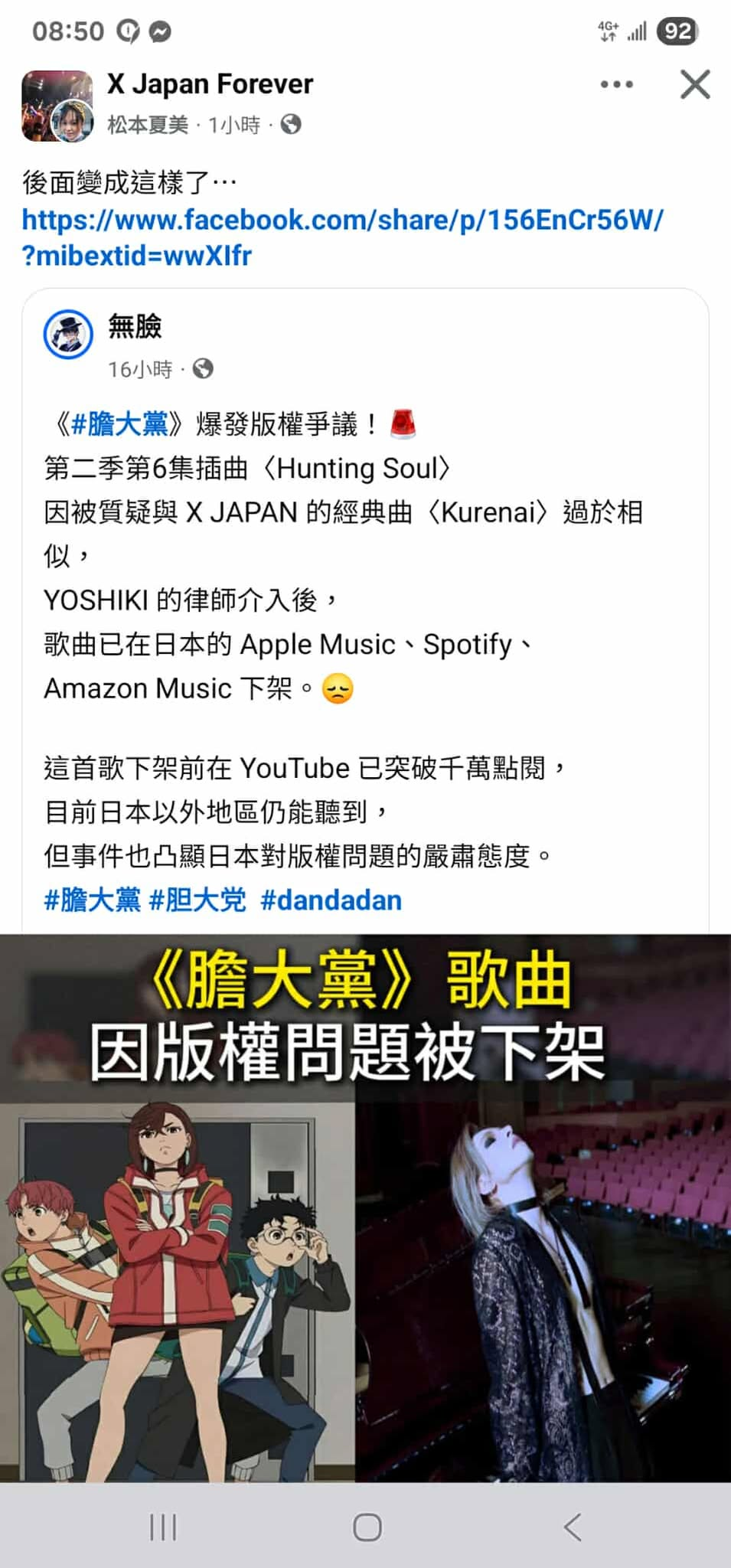This screenshot has width=731, height=1568.
Task: Show recent apps
Action: tap(163, 1527)
